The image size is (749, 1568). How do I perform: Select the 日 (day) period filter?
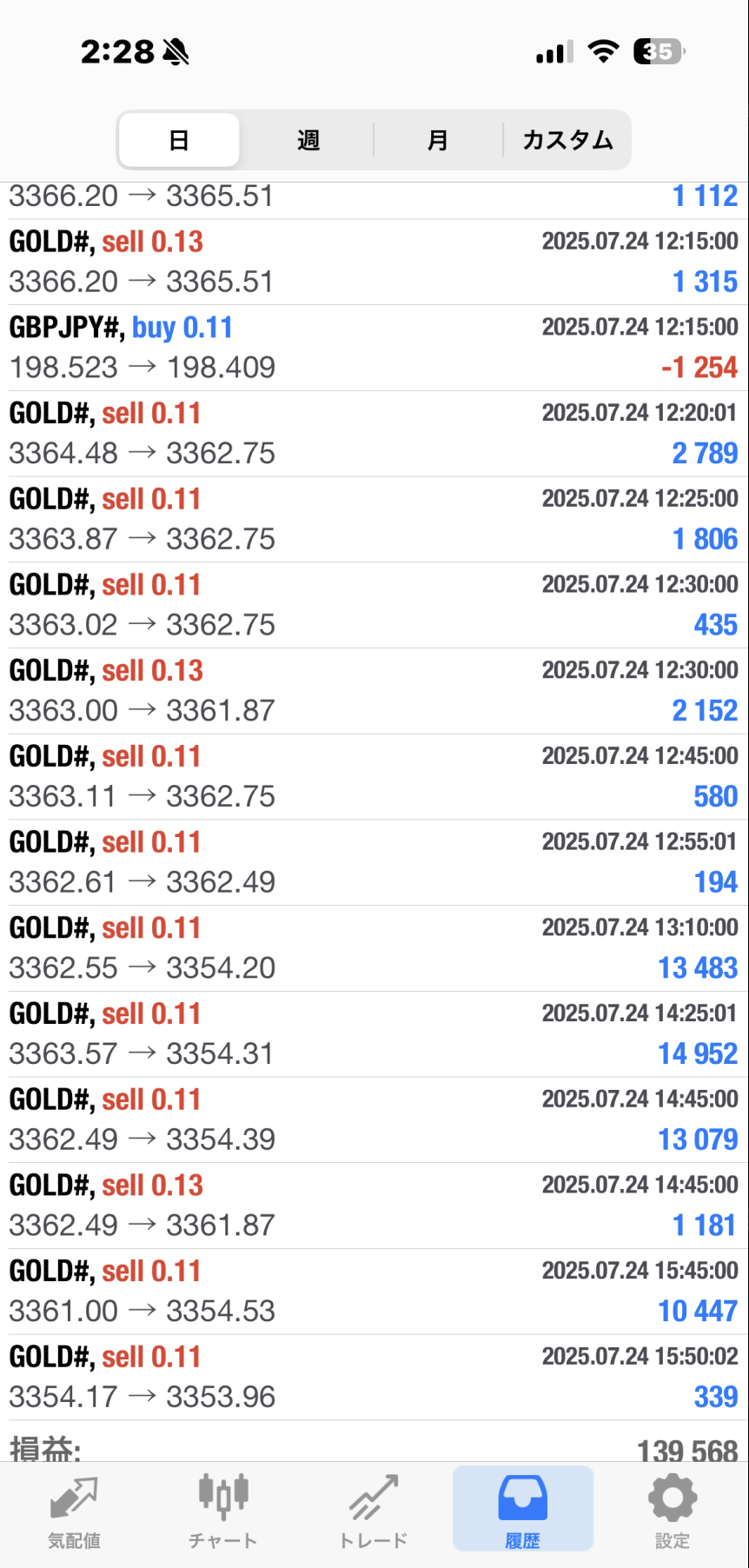pos(179,140)
